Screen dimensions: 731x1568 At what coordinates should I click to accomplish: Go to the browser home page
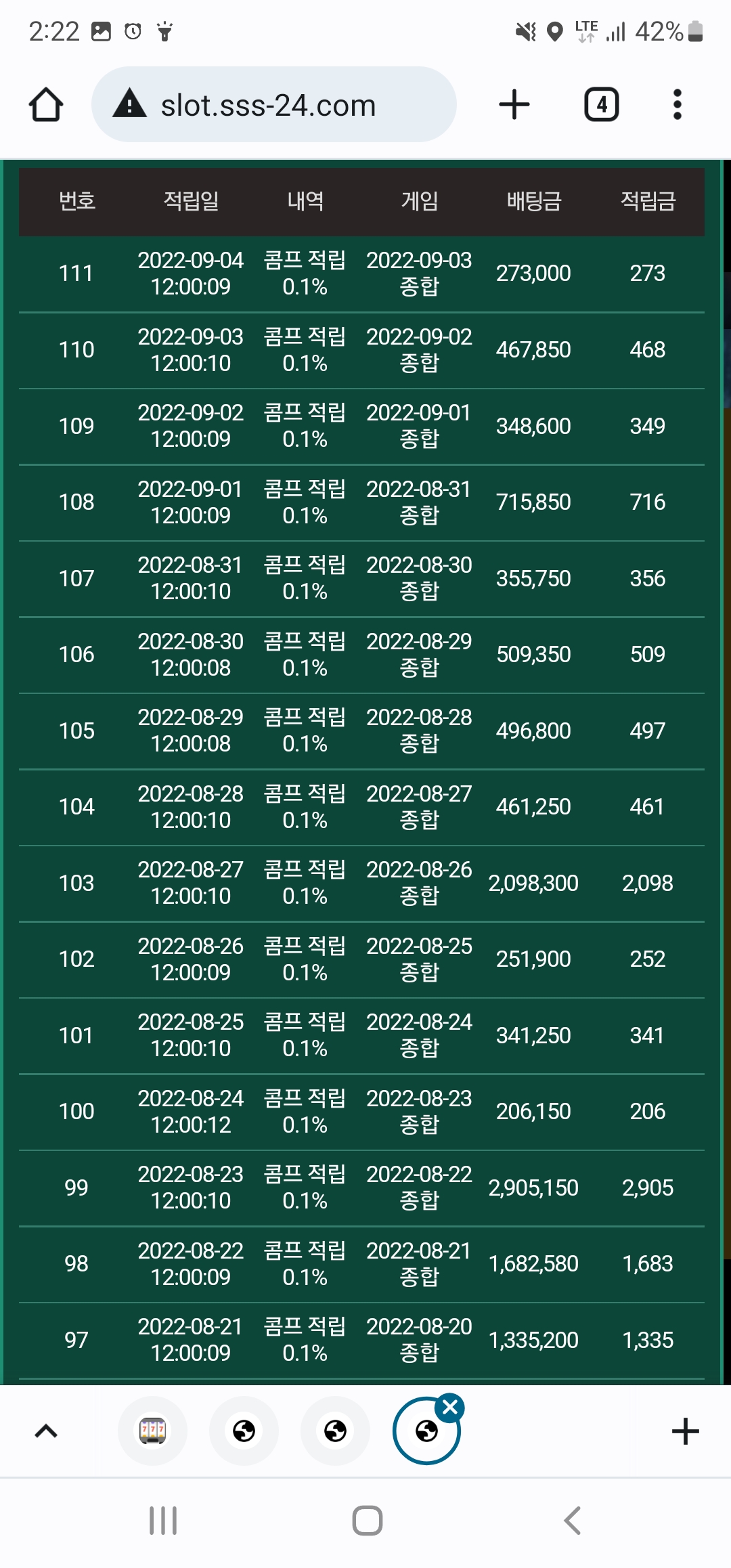click(x=46, y=105)
